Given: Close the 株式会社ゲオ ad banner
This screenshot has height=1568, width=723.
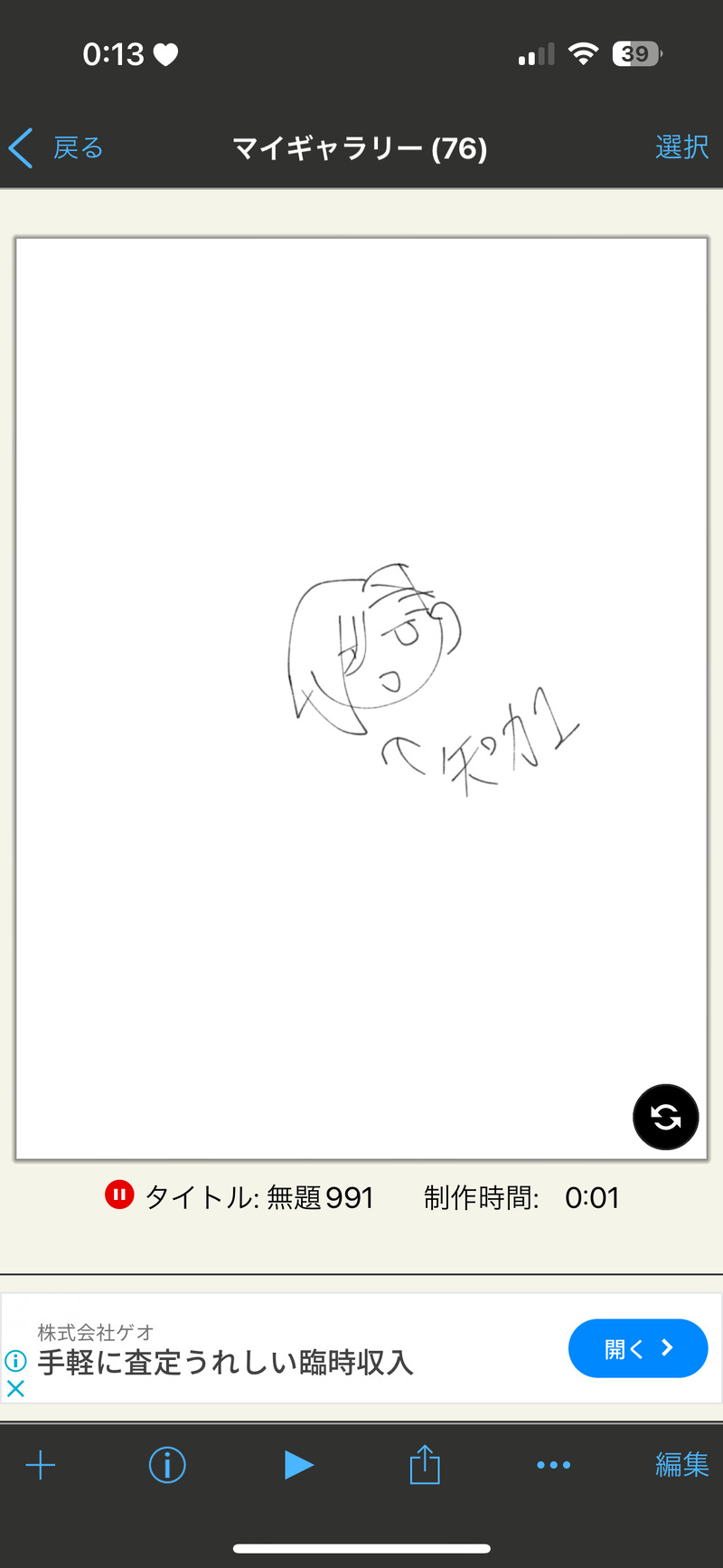Looking at the screenshot, I should click(15, 1388).
